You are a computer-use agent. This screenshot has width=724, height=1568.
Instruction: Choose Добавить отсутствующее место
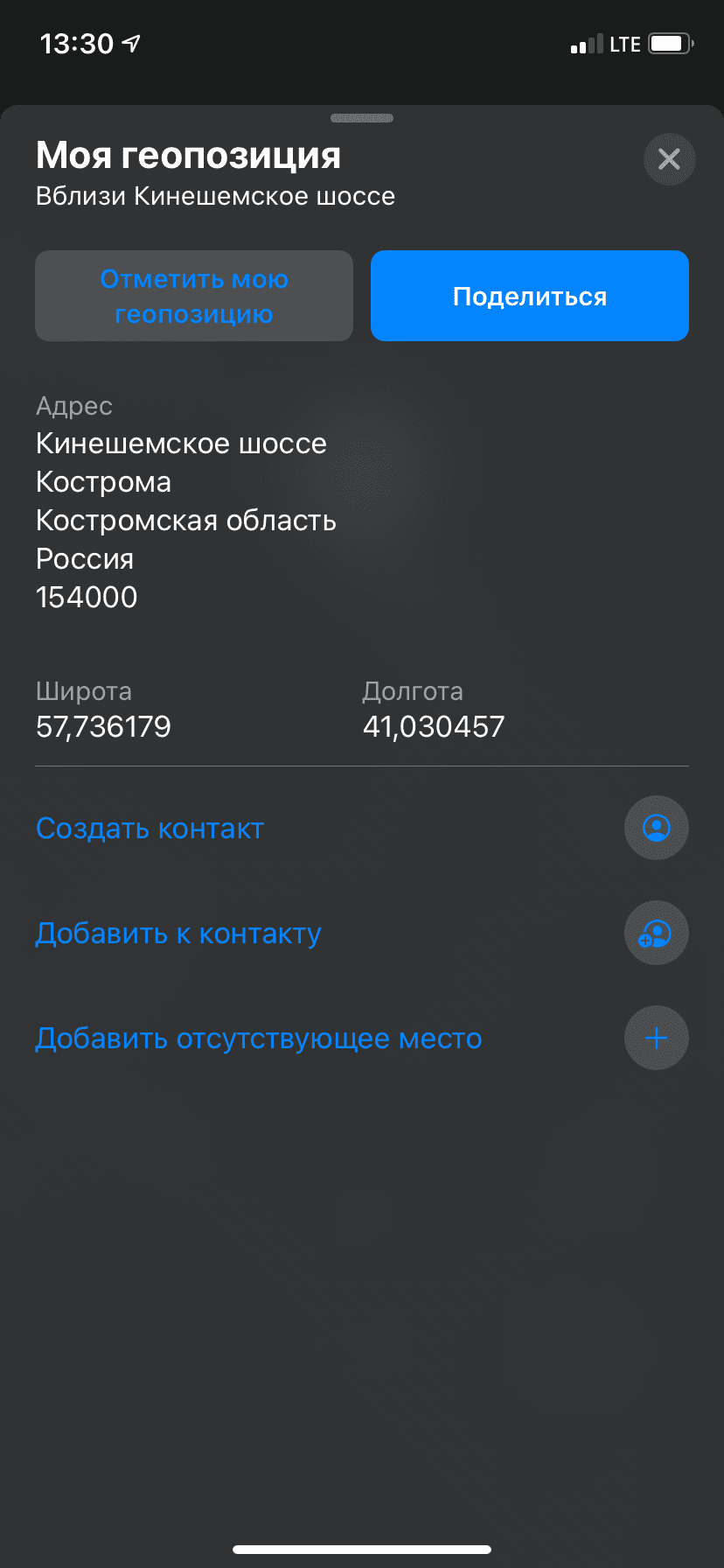click(259, 1038)
